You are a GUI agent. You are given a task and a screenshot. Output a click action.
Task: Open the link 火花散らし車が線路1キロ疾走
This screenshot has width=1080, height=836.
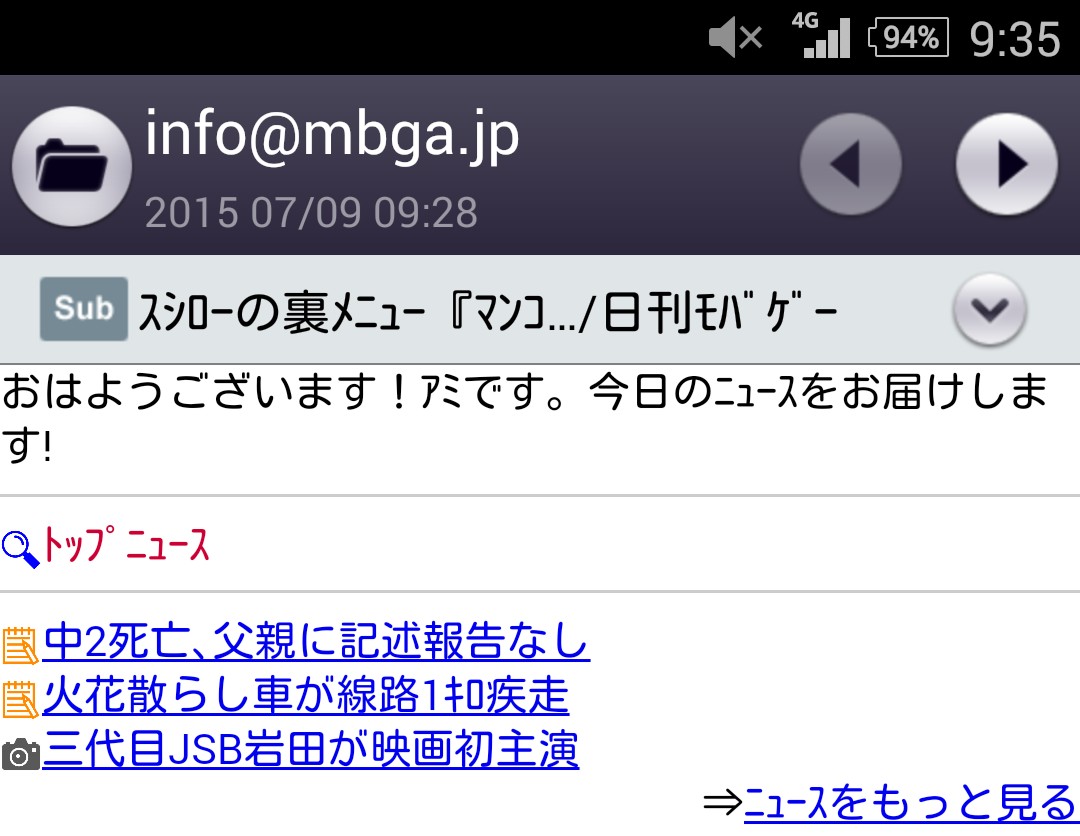pos(305,696)
